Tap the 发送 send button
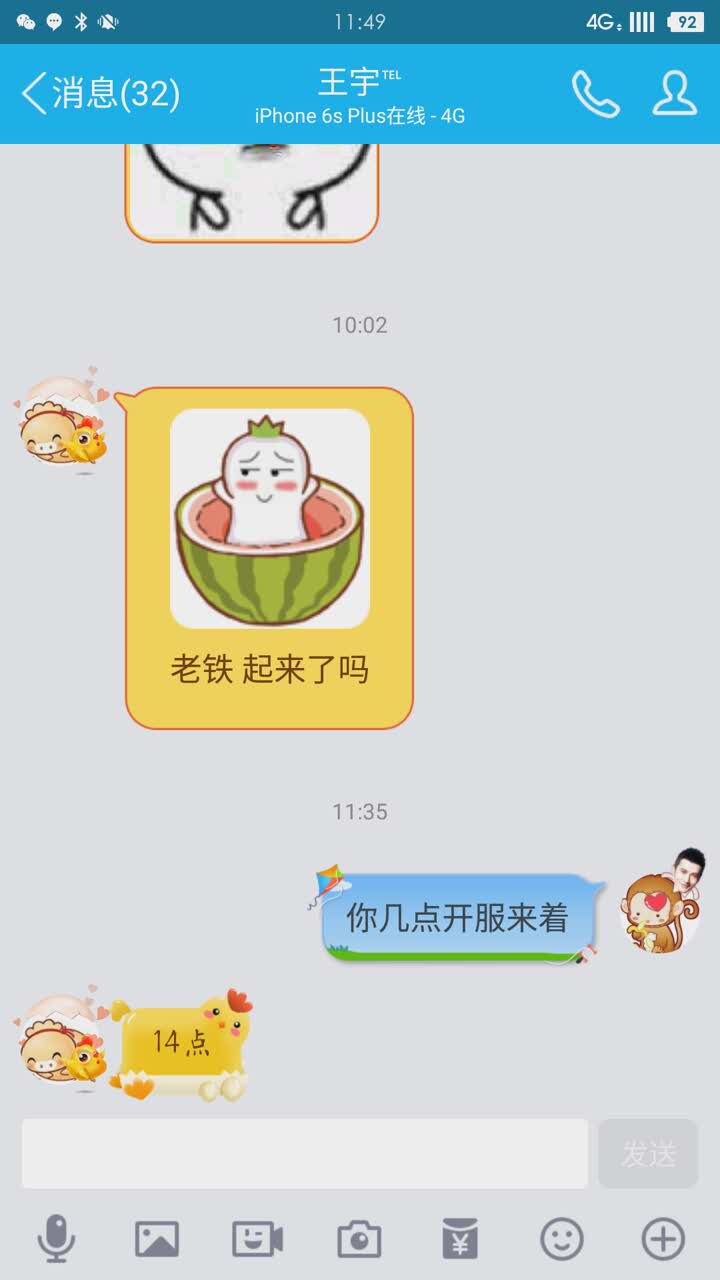 [648, 1153]
